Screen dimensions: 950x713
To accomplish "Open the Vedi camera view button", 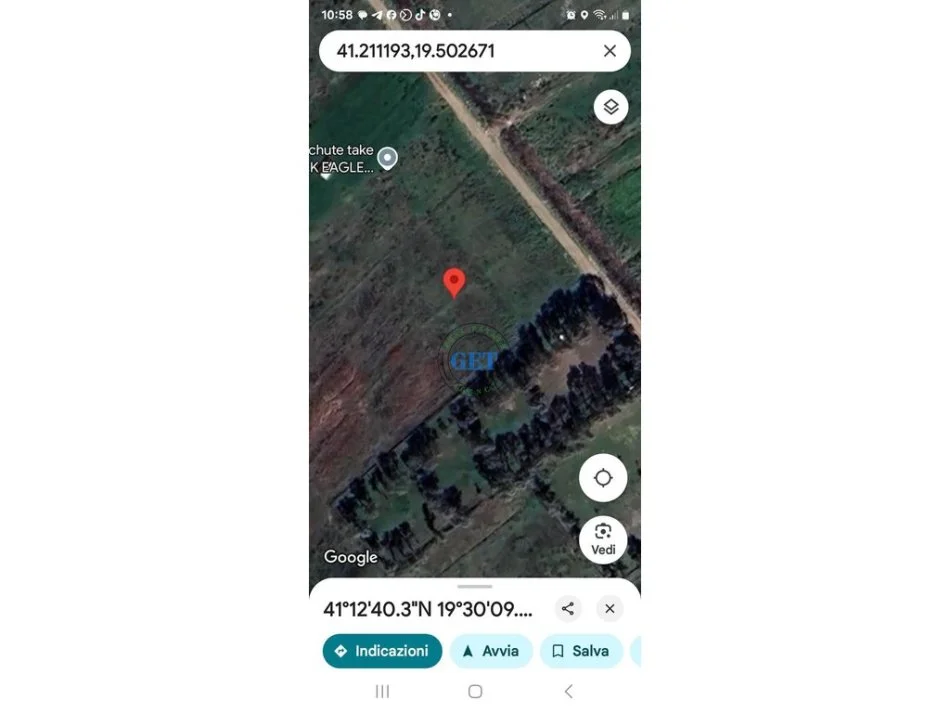I will point(603,539).
